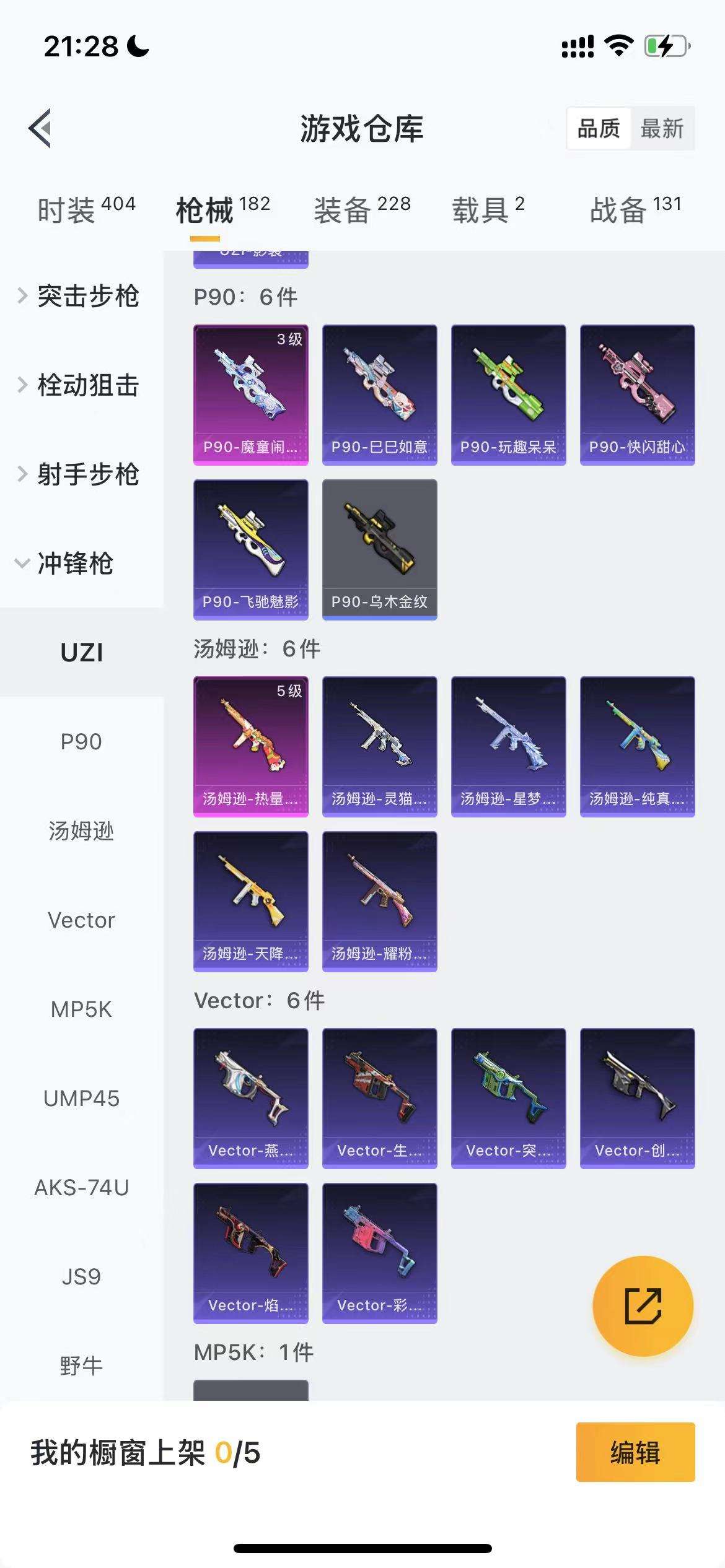The width and height of the screenshot is (725, 1568).
Task: Open the 战备 tab
Action: point(635,209)
